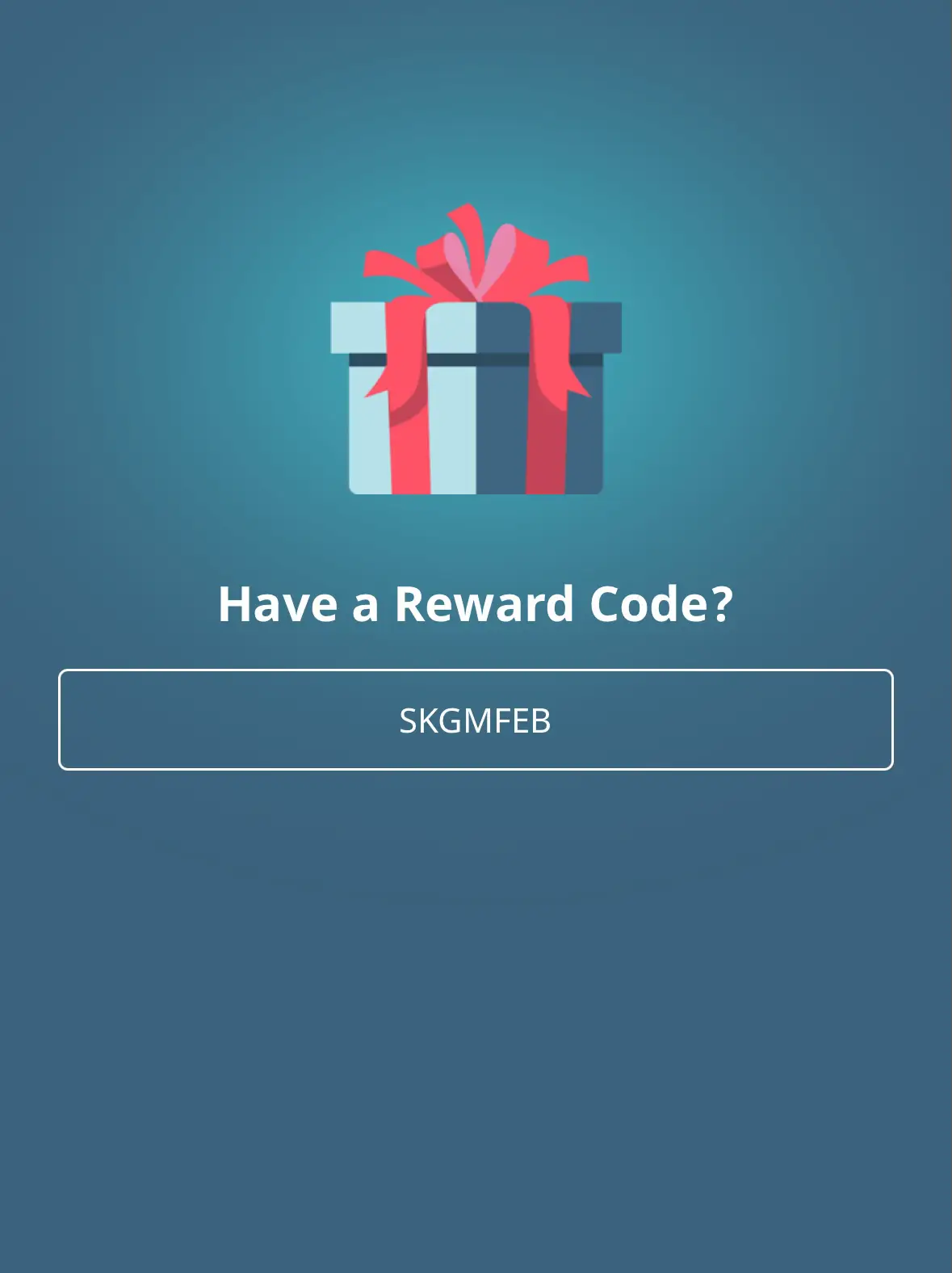Tap the reward code field containing SKGMFEB
952x1273 pixels.
coord(476,720)
